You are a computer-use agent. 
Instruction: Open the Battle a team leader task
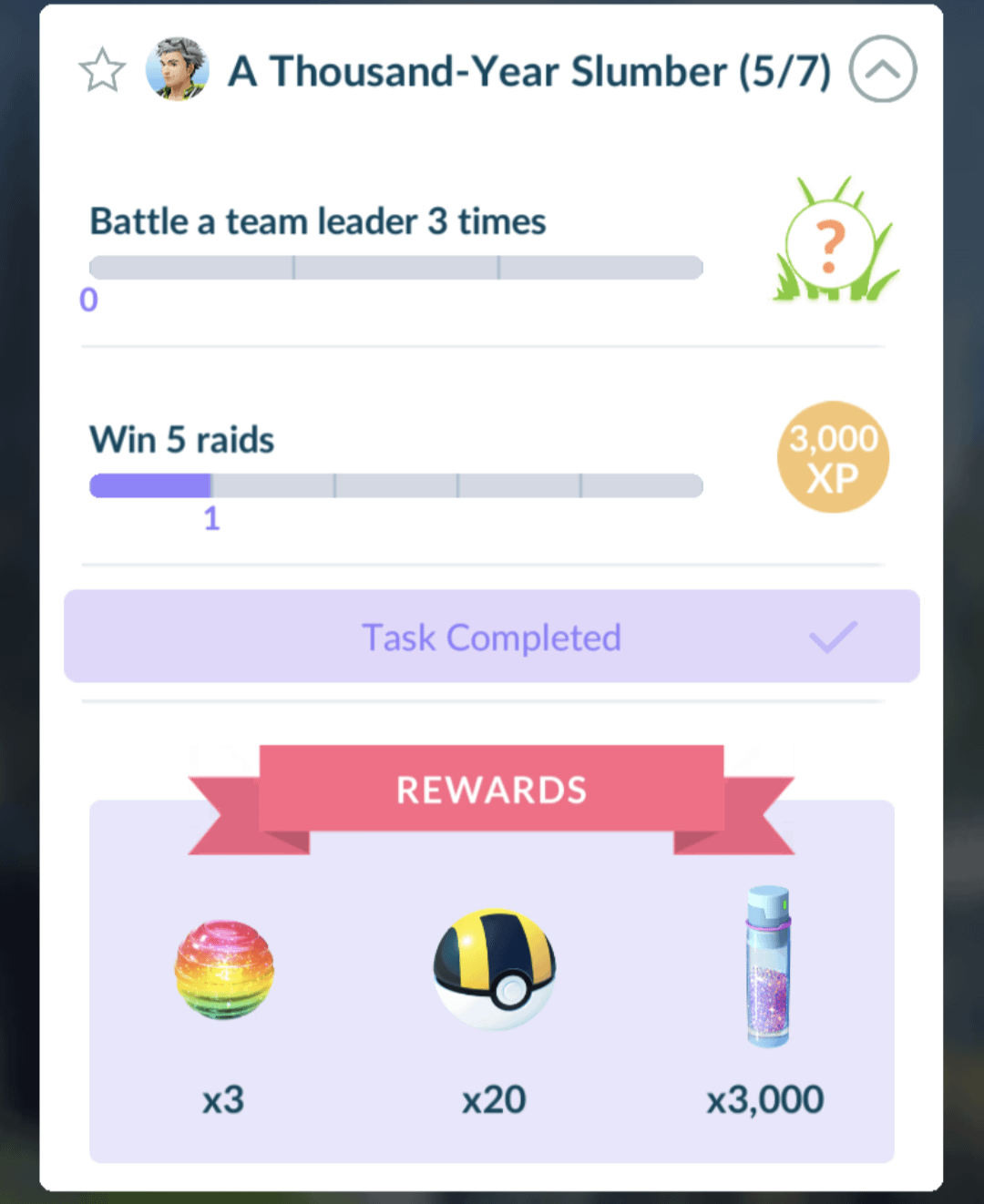pyautogui.click(x=317, y=222)
